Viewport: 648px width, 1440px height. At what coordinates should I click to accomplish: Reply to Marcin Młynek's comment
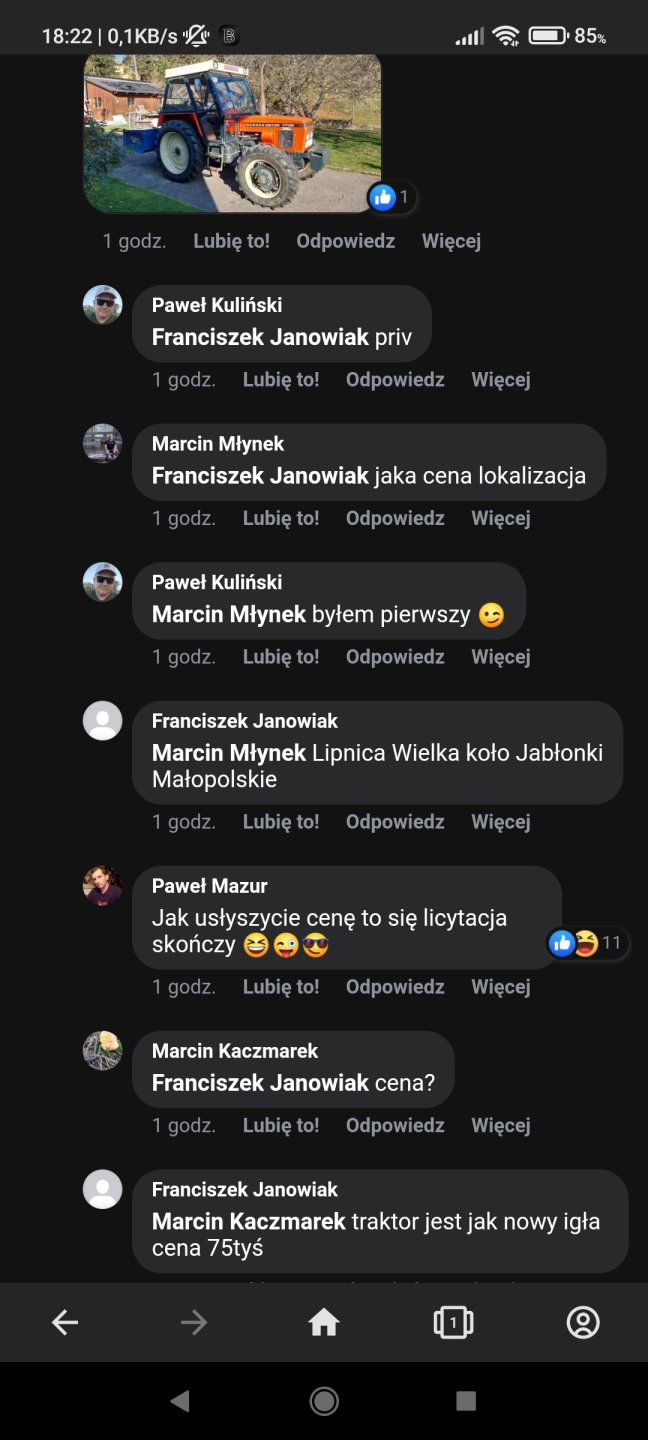pyautogui.click(x=395, y=518)
